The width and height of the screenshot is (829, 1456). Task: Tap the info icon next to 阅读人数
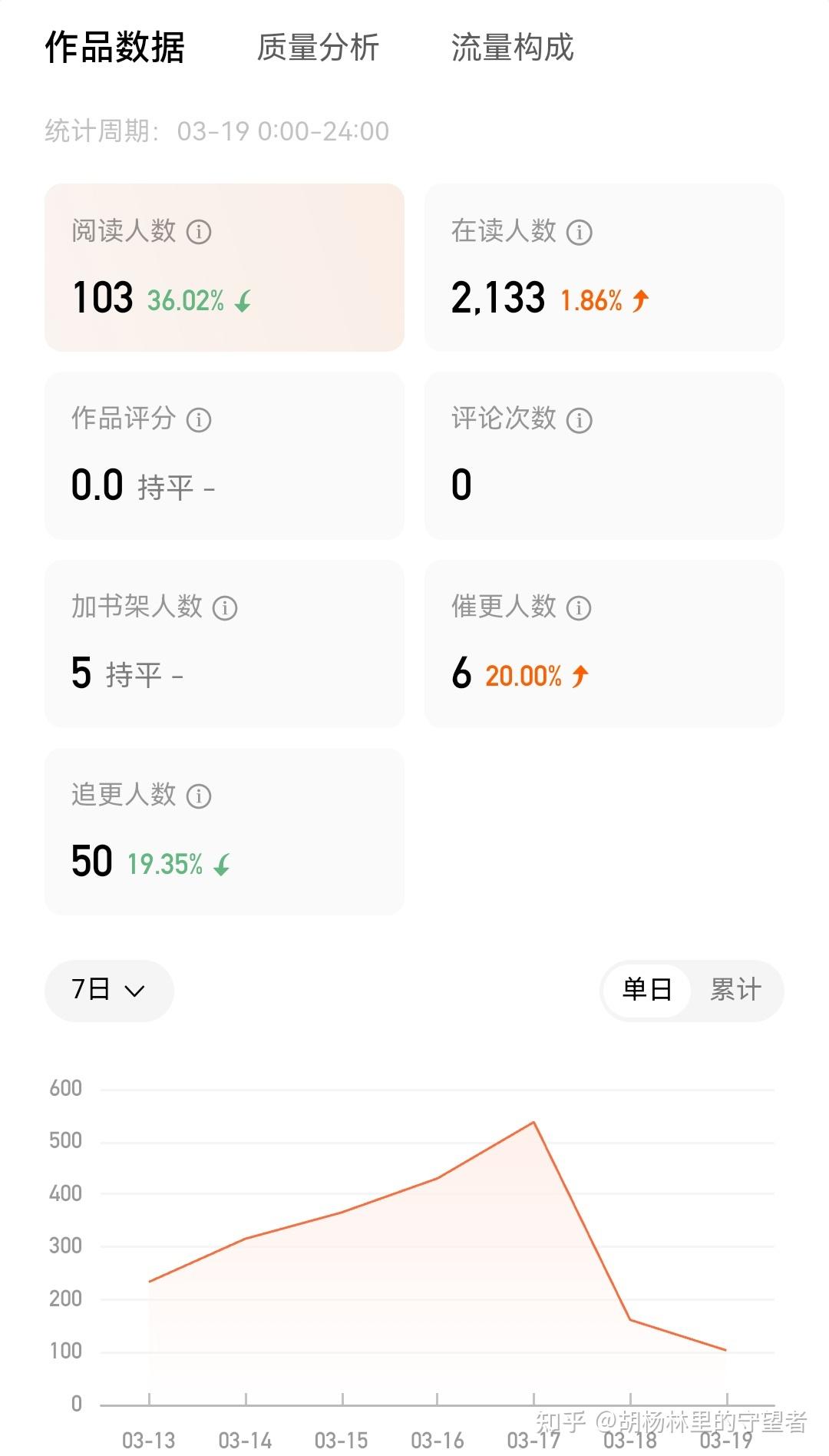[x=199, y=232]
